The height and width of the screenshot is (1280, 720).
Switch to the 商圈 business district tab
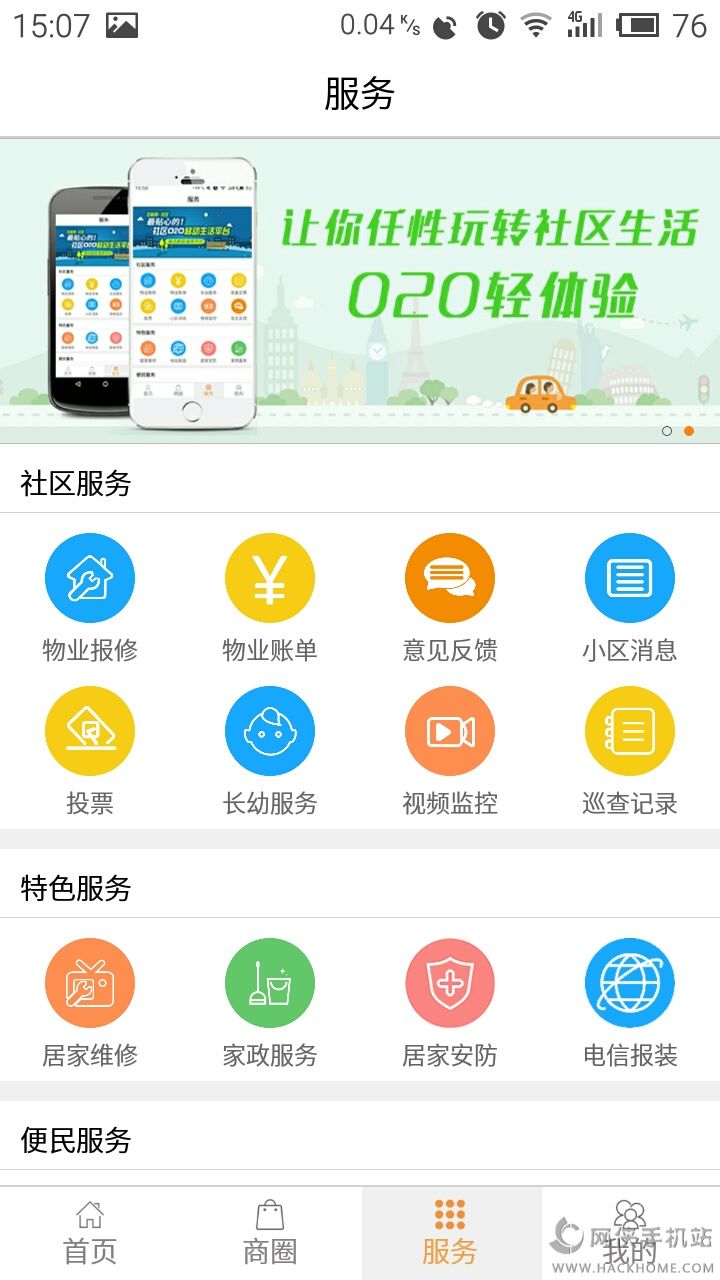point(270,1233)
